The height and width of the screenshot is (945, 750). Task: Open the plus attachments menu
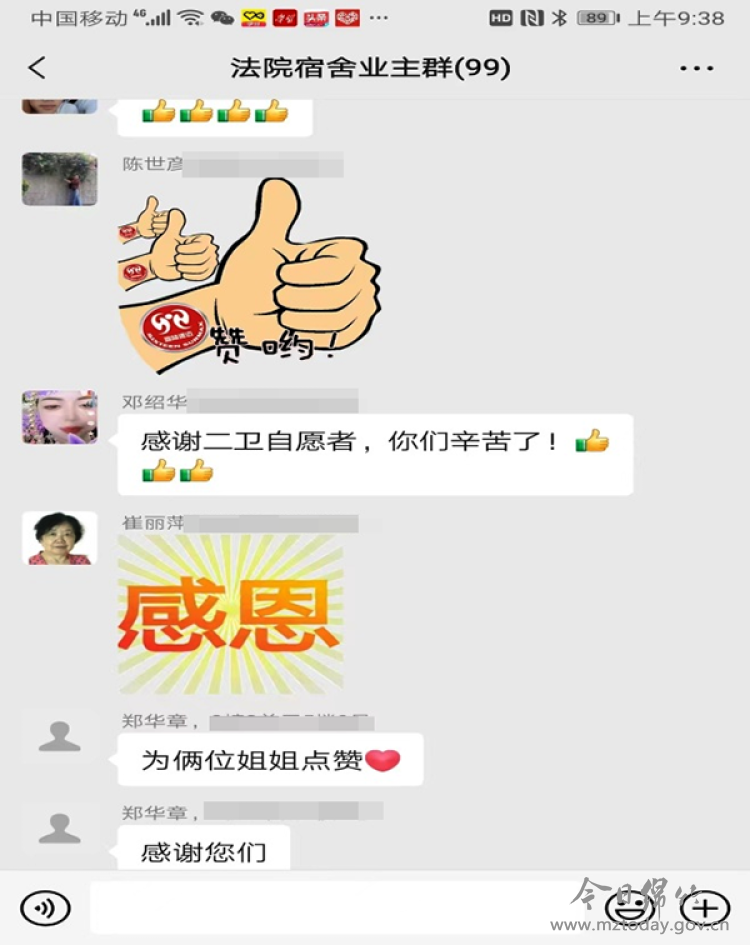[x=705, y=908]
